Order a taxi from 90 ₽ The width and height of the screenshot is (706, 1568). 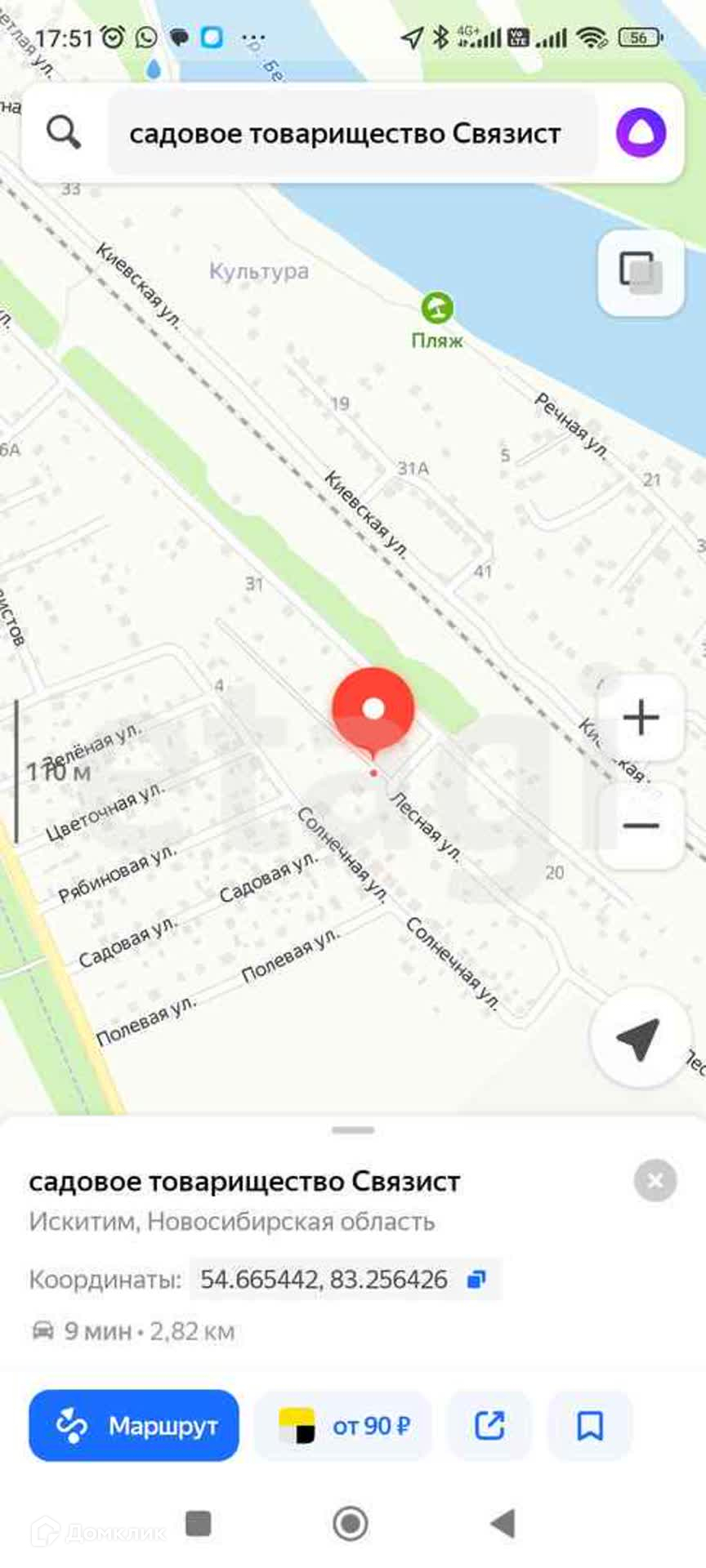pos(343,1426)
